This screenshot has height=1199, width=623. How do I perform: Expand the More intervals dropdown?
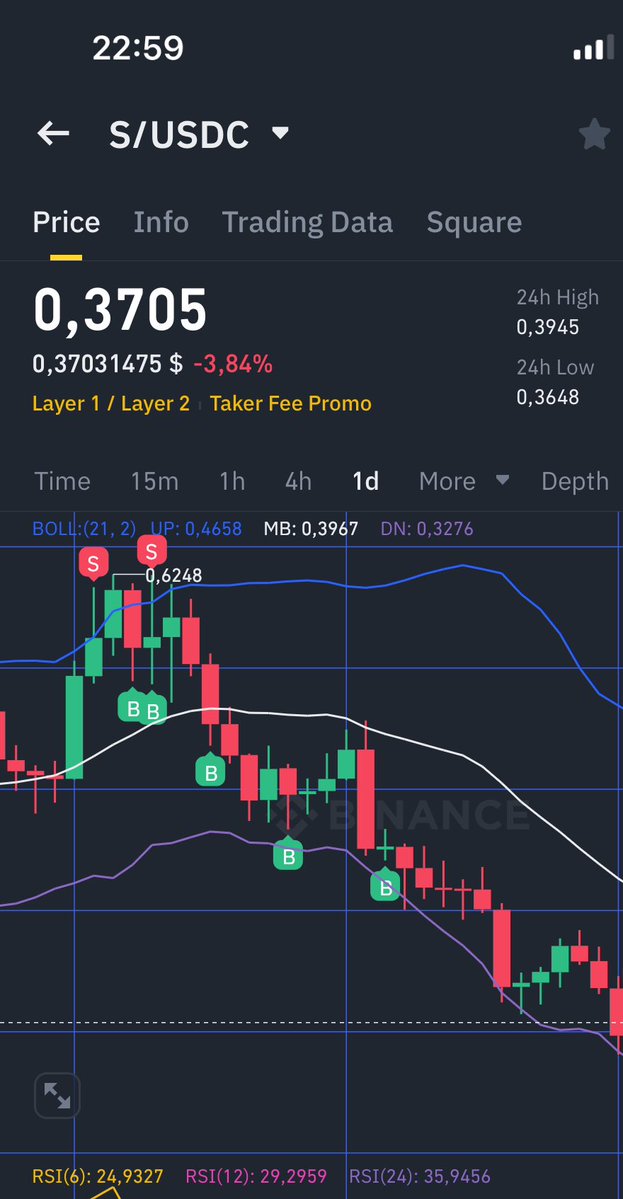463,481
